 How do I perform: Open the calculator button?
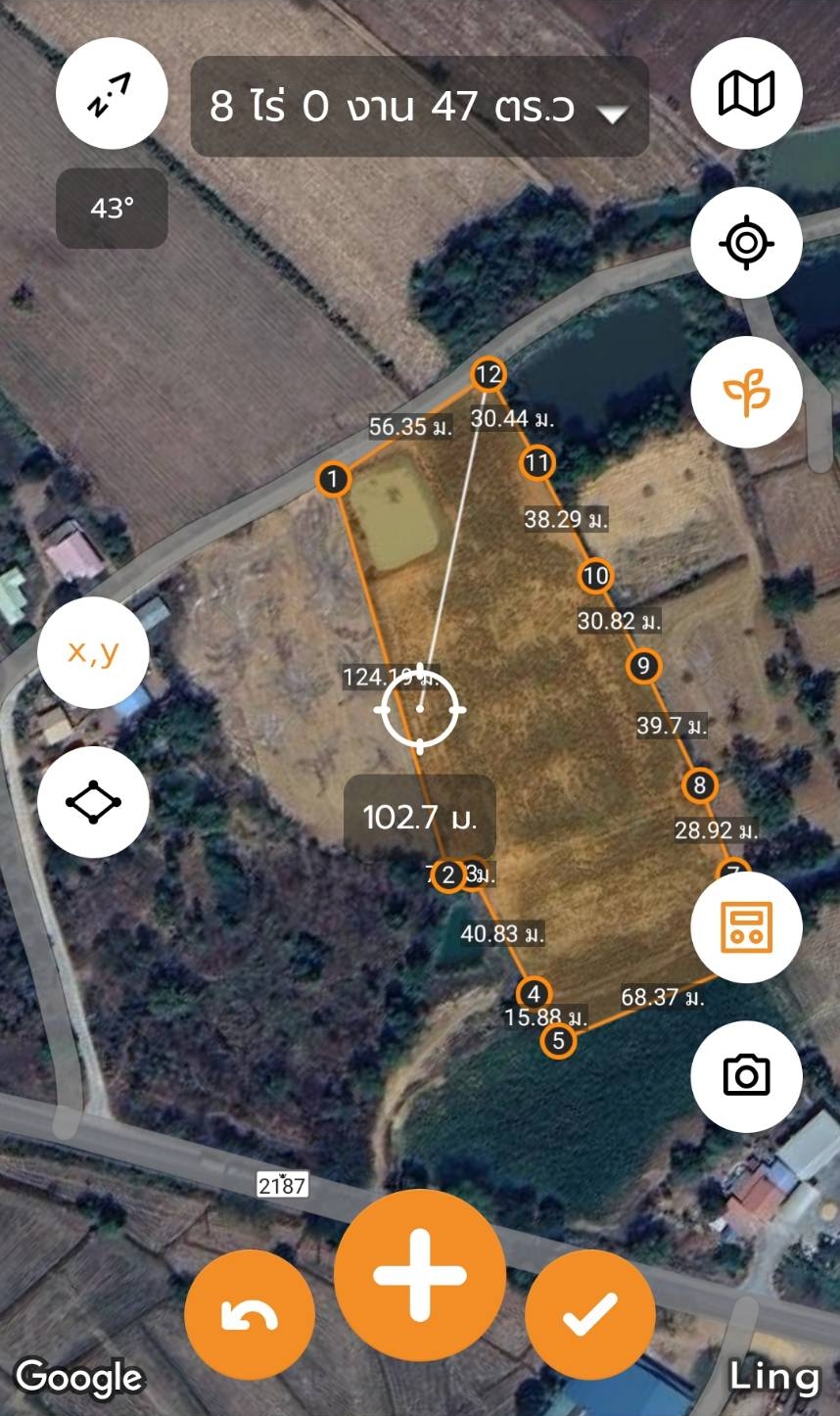pos(746,926)
